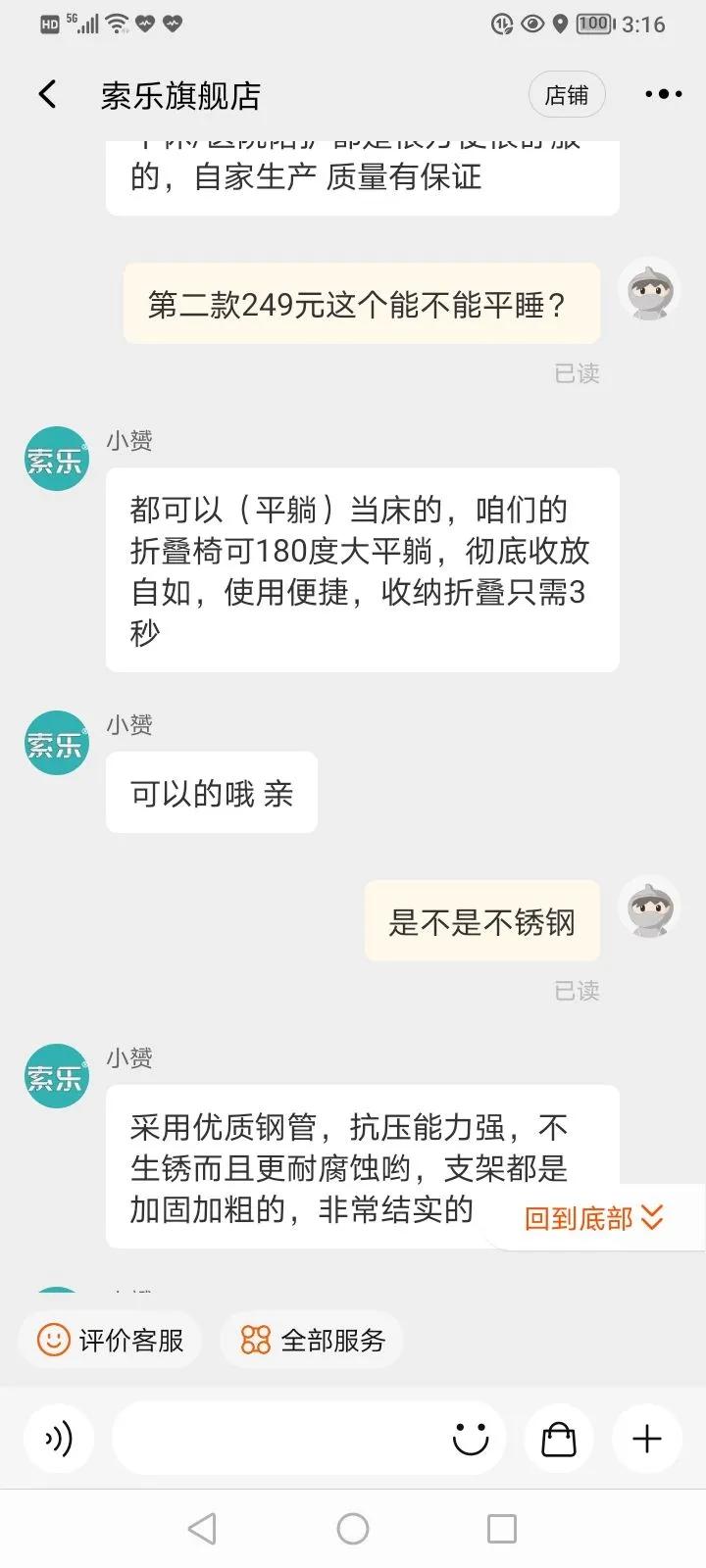The image size is (706, 1568).
Task: Tap the grid icon beside 全部服务
Action: click(255, 1340)
